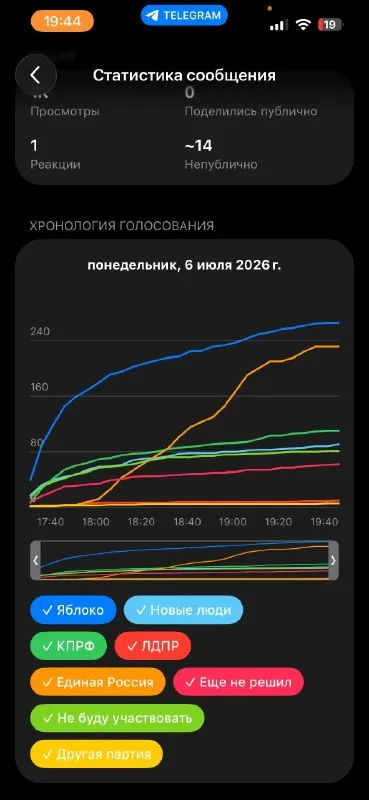The image size is (369, 800).
Task: Toggle the Еще не решил series
Action: [238, 682]
